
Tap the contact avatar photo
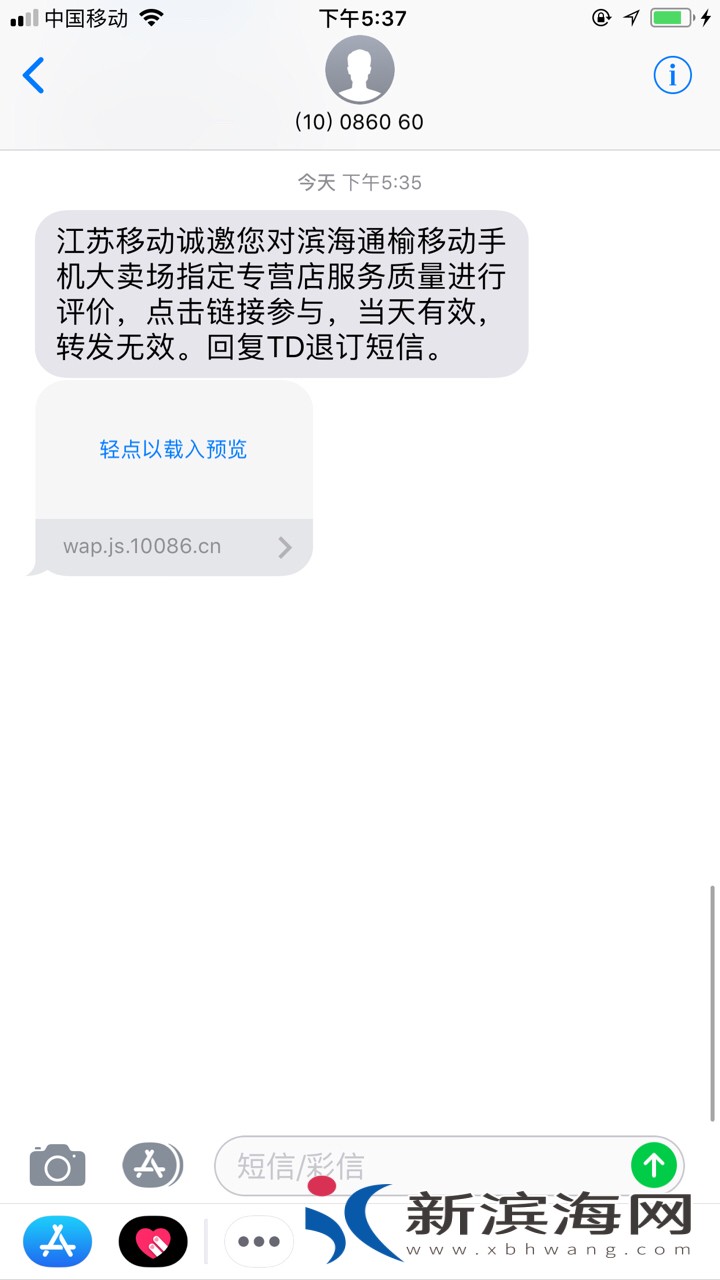coord(360,70)
